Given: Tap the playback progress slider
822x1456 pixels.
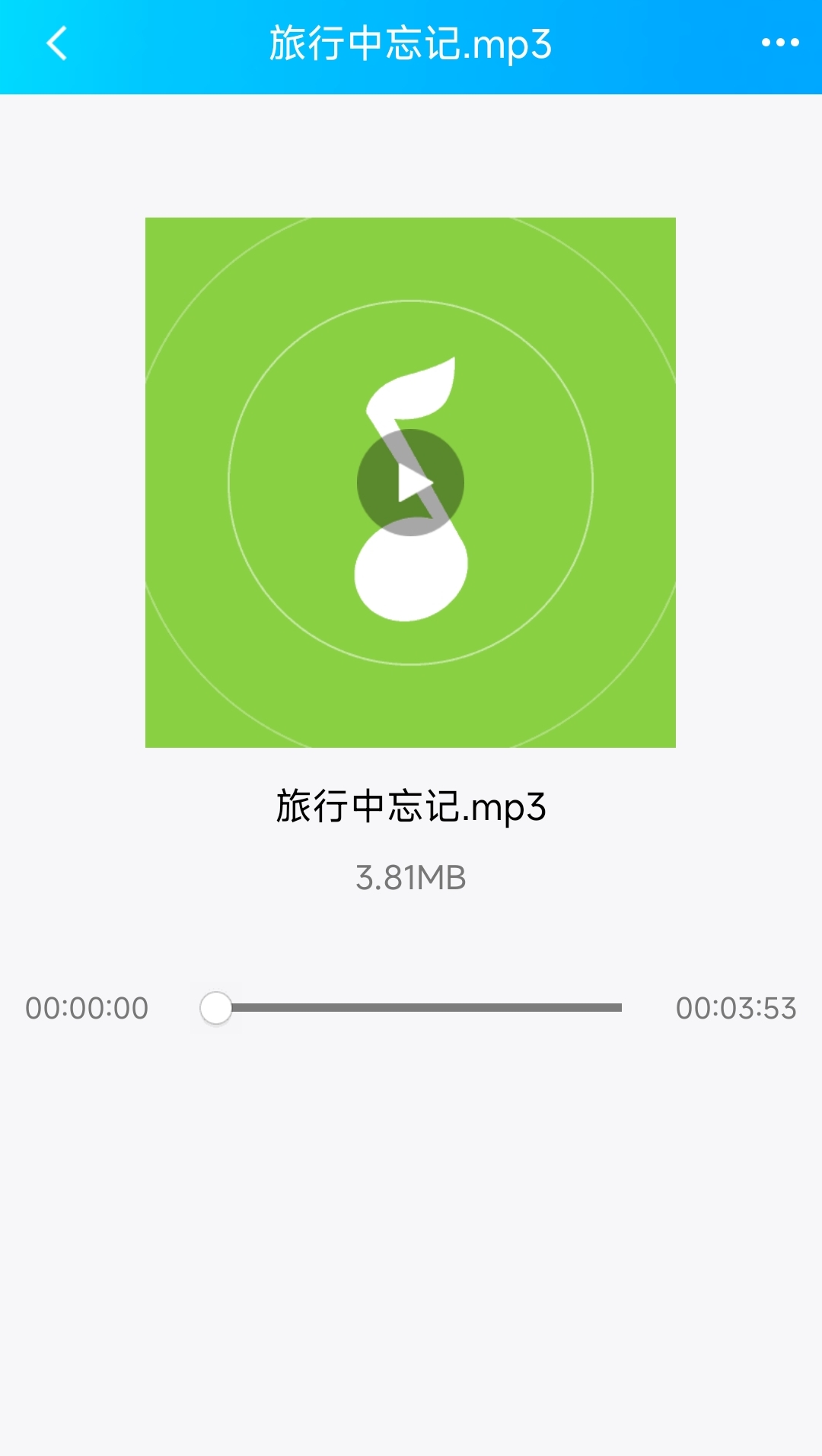Looking at the screenshot, I should [x=411, y=1008].
